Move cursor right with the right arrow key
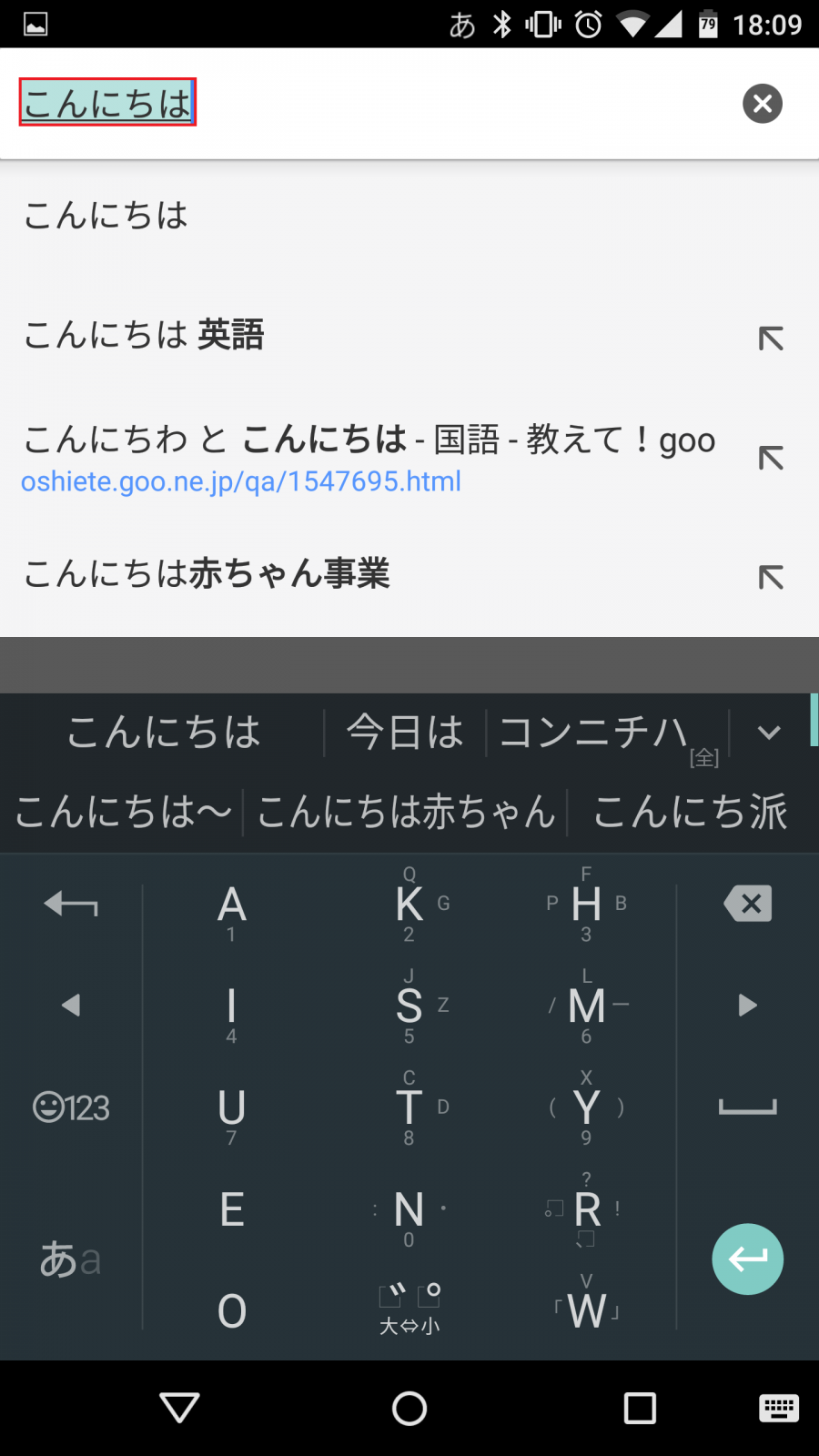 [747, 1005]
